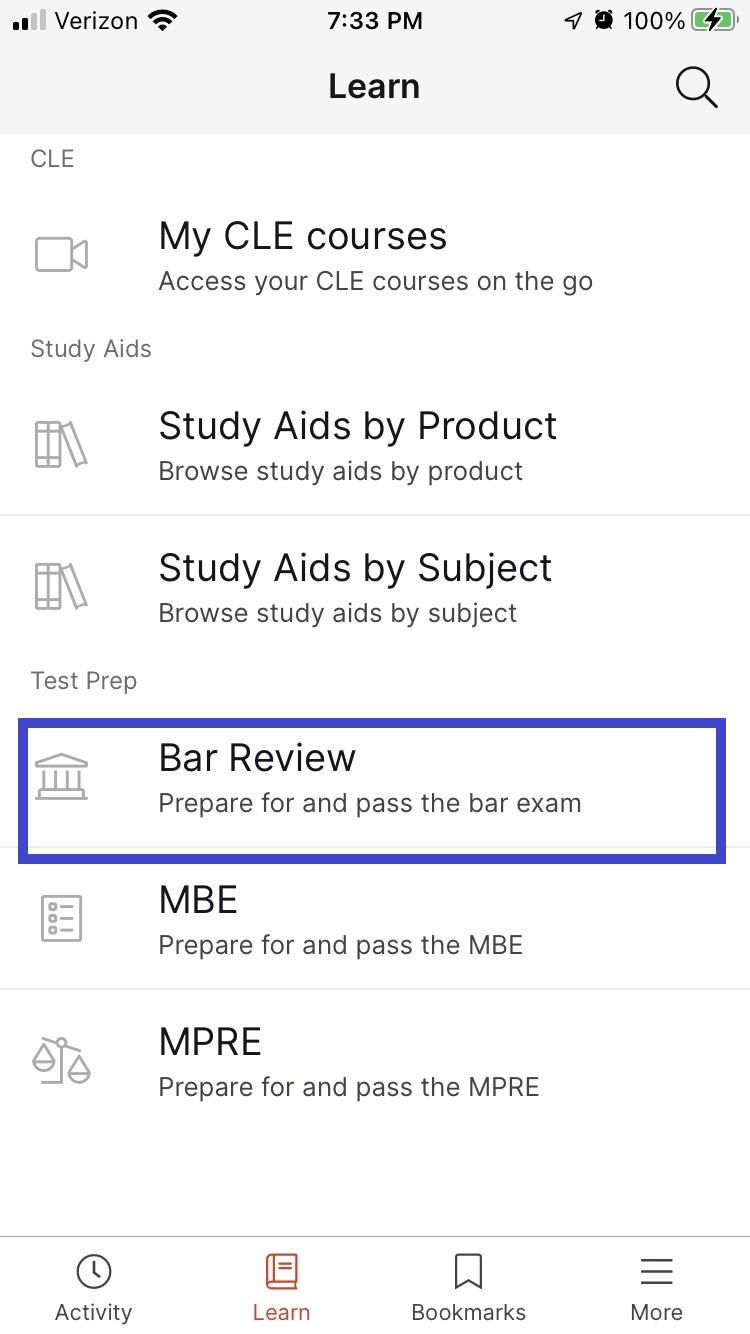Click the checklist icon next to MBE
This screenshot has height=1334, width=750.
pyautogui.click(x=62, y=916)
